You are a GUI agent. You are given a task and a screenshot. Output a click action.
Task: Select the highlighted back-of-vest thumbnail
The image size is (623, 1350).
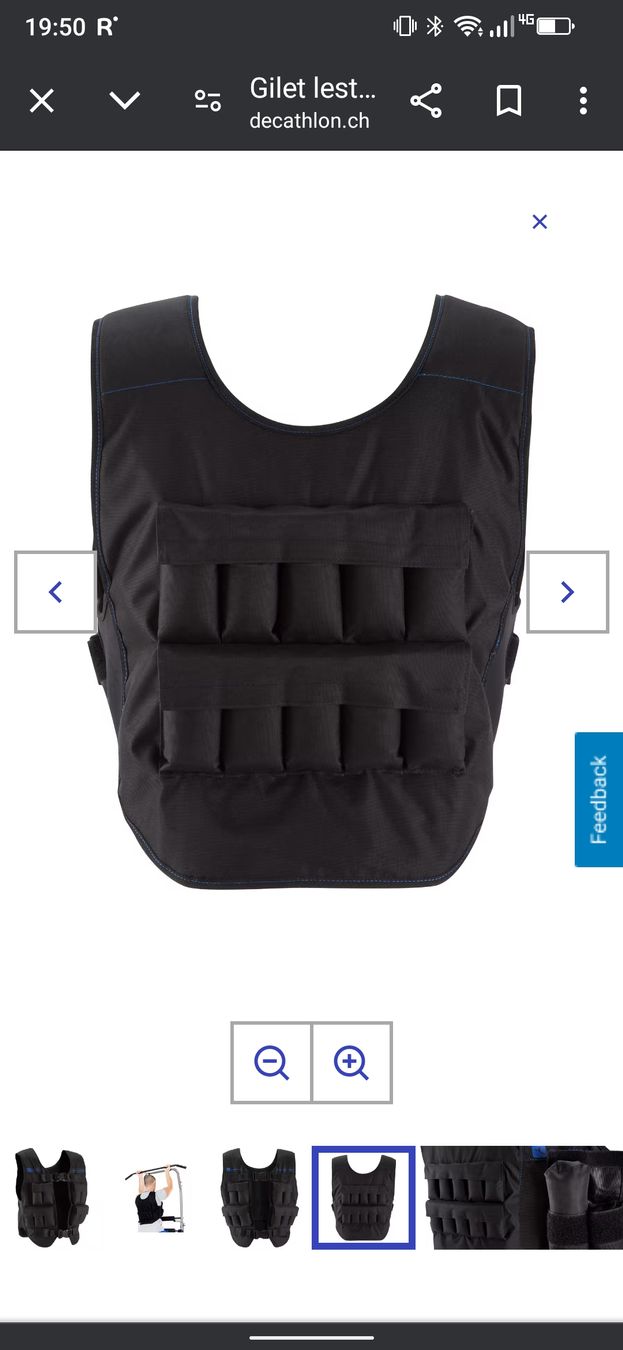364,1198
